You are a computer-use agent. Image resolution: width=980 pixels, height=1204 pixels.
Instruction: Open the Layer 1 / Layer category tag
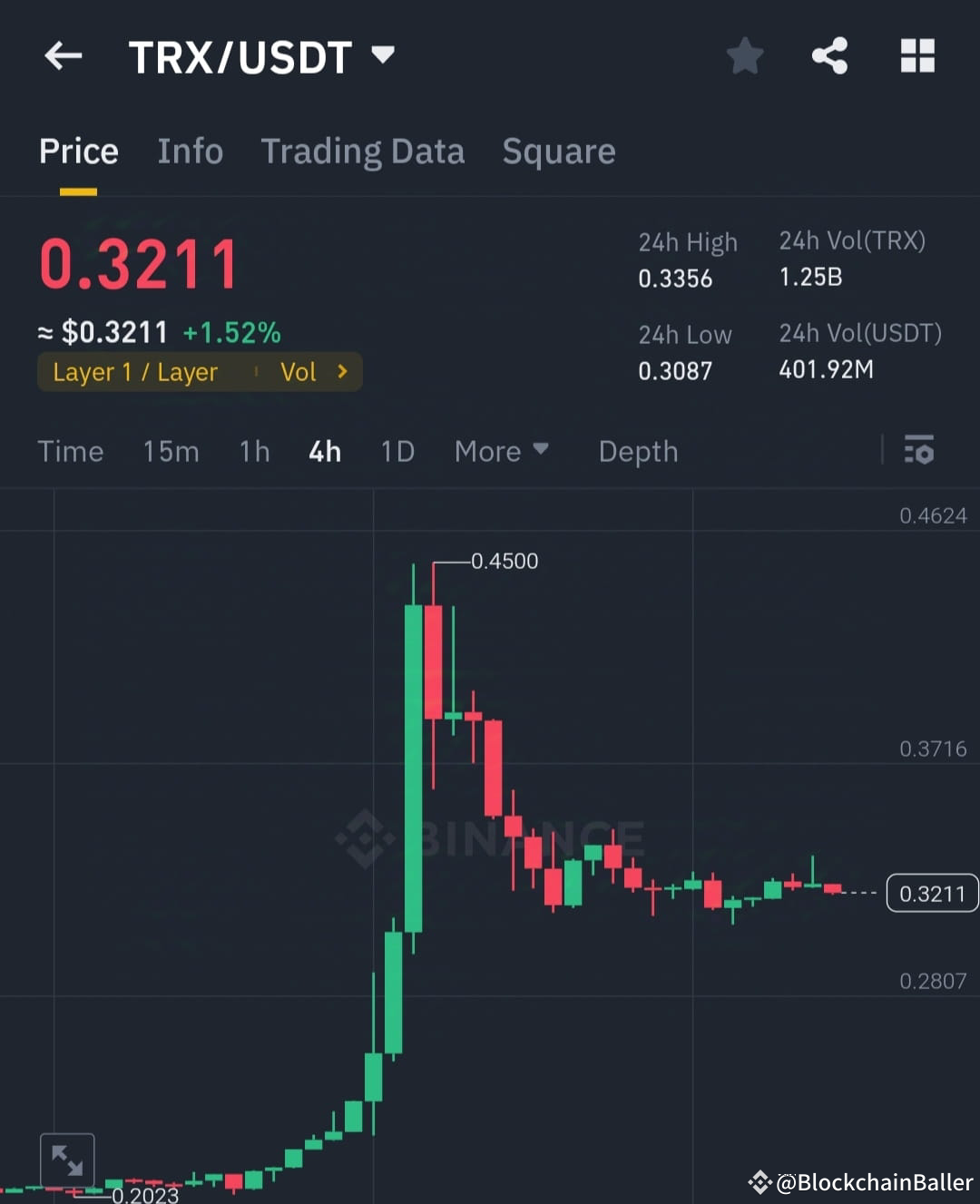(134, 371)
